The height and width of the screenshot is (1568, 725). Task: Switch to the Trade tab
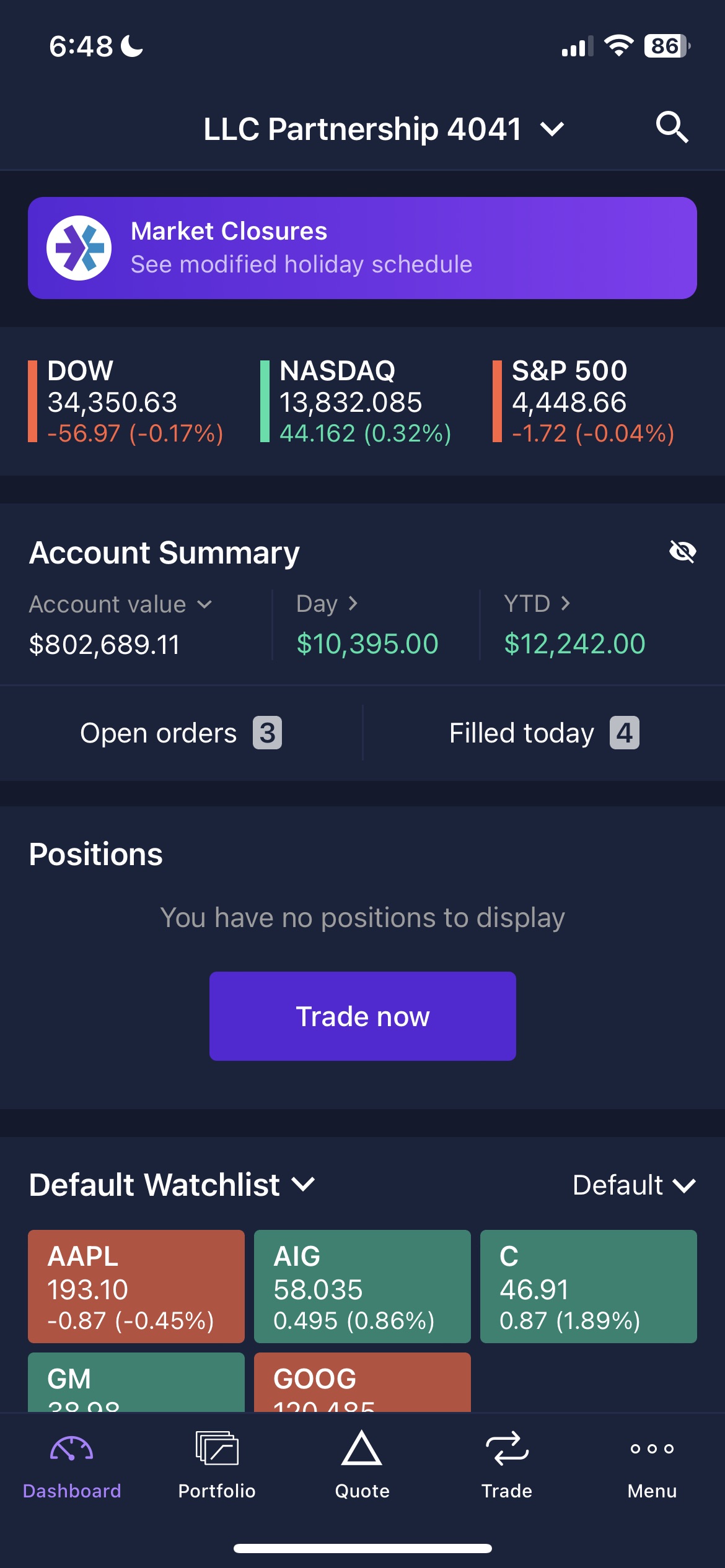click(x=507, y=1465)
